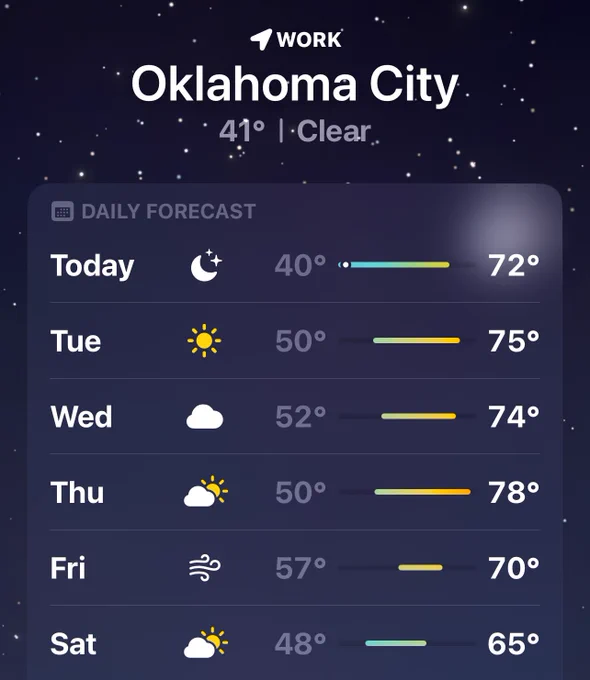This screenshot has width=590, height=680.
Task: View Wed cloudy forecast details
Action: click(295, 416)
